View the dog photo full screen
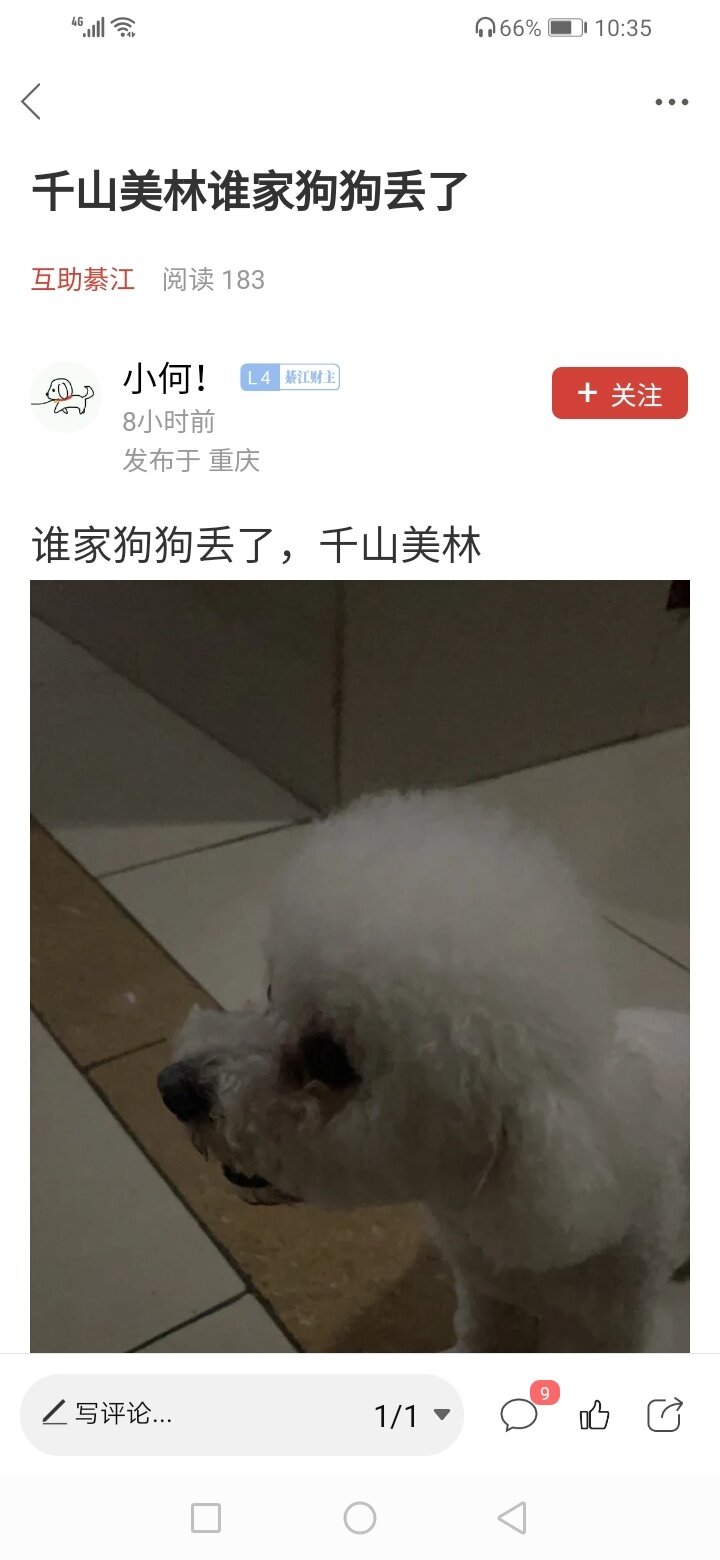 click(360, 965)
